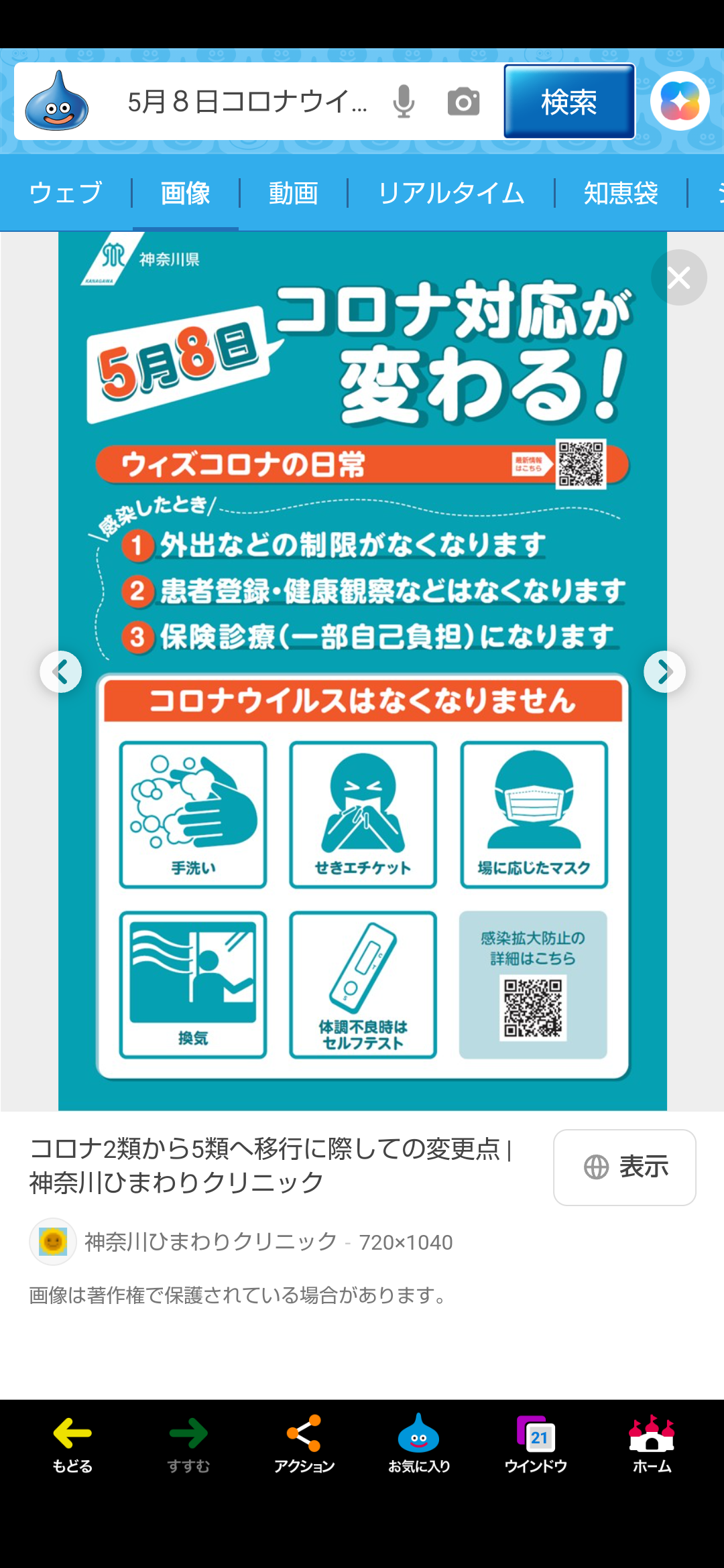This screenshot has width=724, height=1568.
Task: Go to the next image
Action: coord(664,671)
